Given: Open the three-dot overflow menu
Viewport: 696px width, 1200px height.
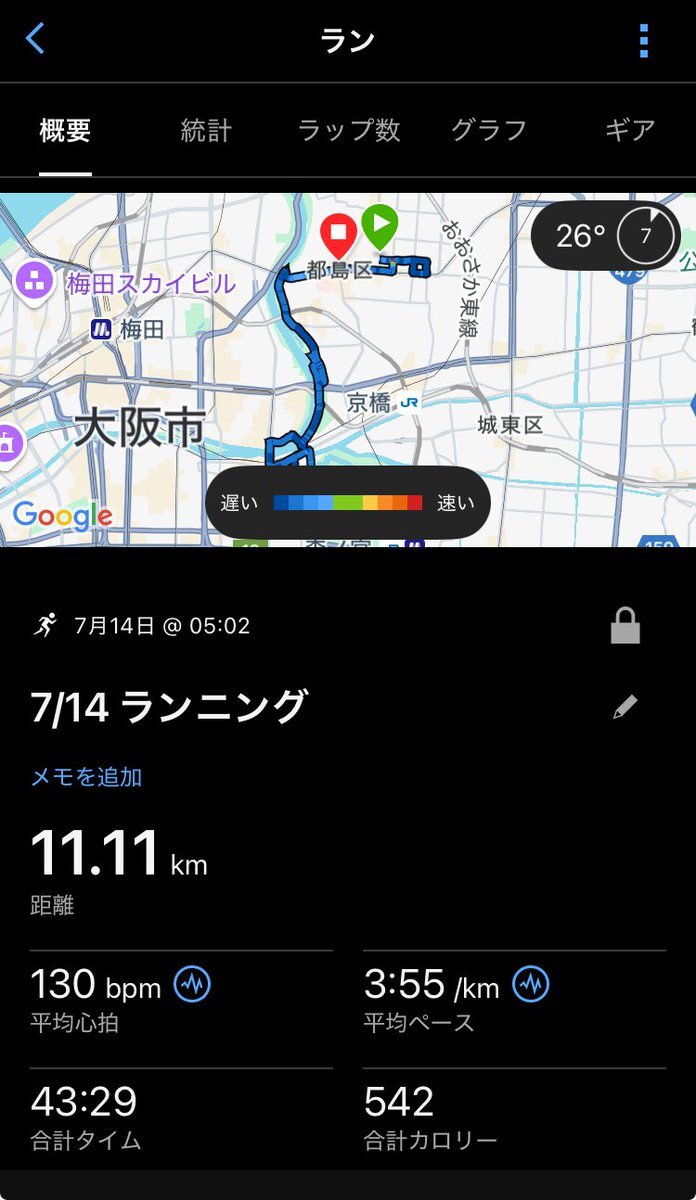Looking at the screenshot, I should [643, 40].
